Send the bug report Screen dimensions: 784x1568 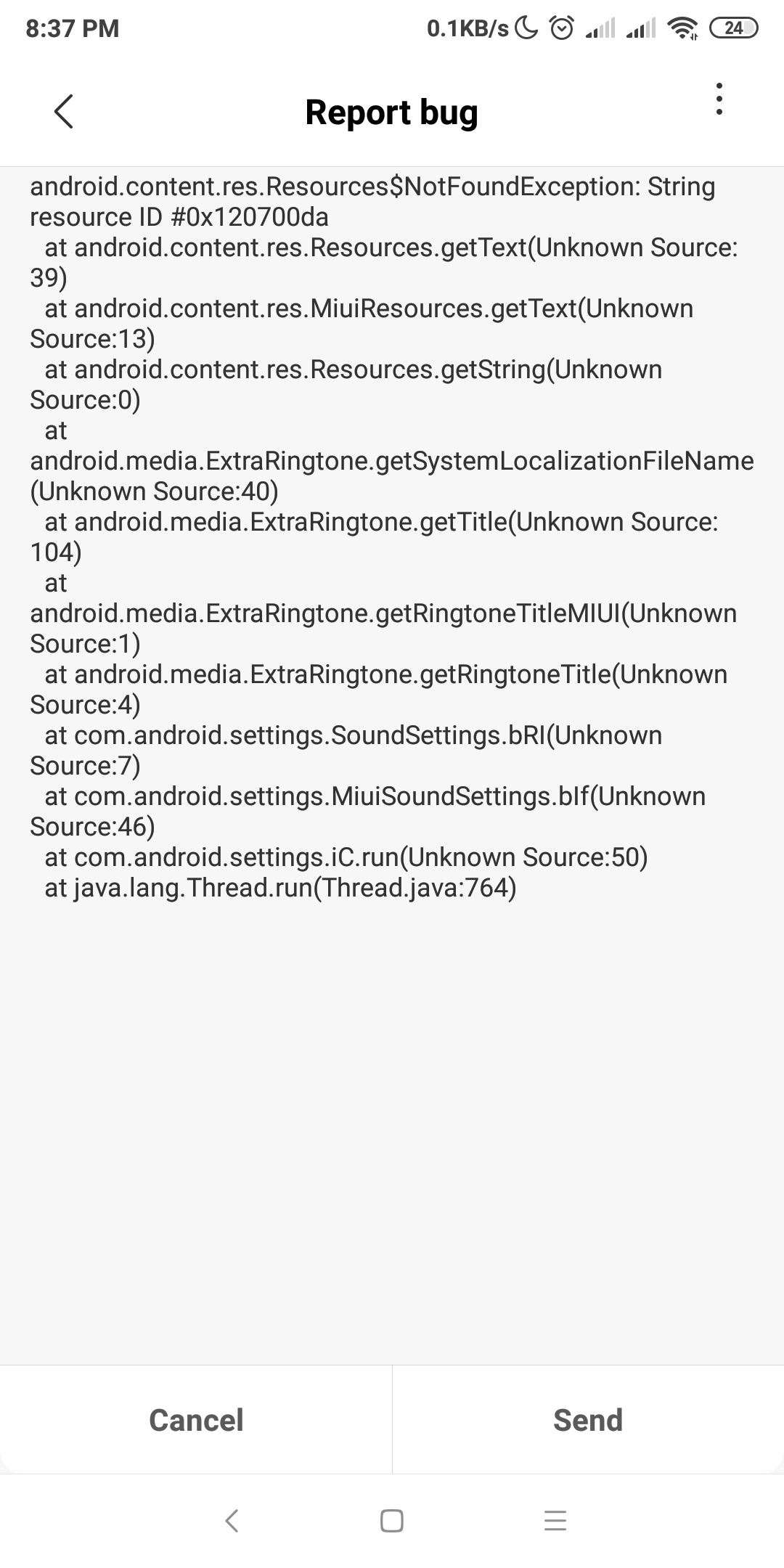pyautogui.click(x=588, y=1420)
